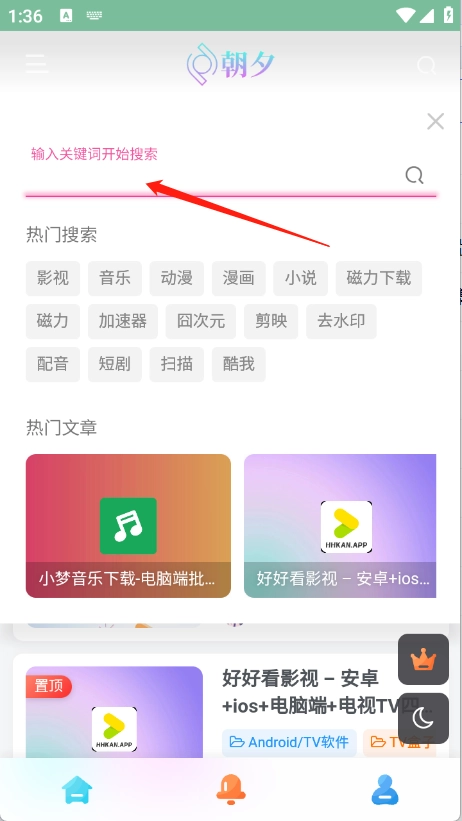This screenshot has height=821, width=462.
Task: Open the 小梦音乐下载 hot article card
Action: click(x=128, y=526)
